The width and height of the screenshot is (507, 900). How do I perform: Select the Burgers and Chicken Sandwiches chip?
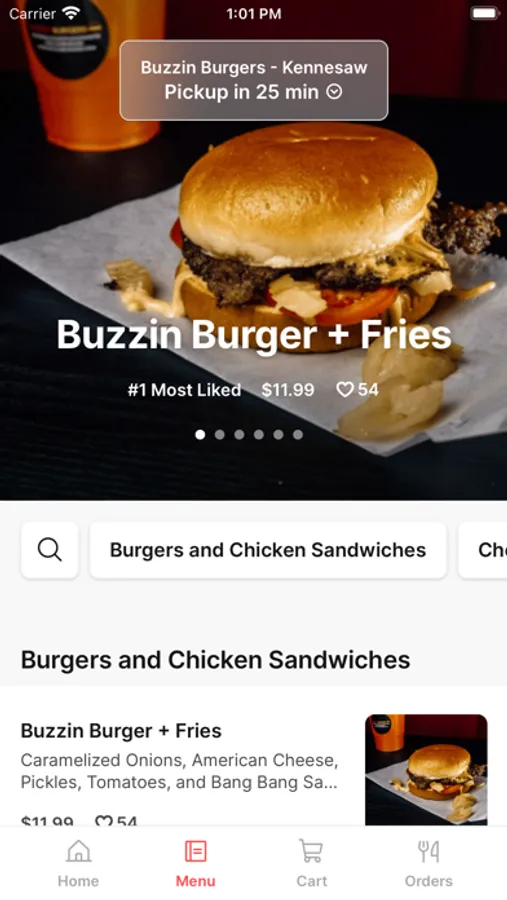click(268, 550)
